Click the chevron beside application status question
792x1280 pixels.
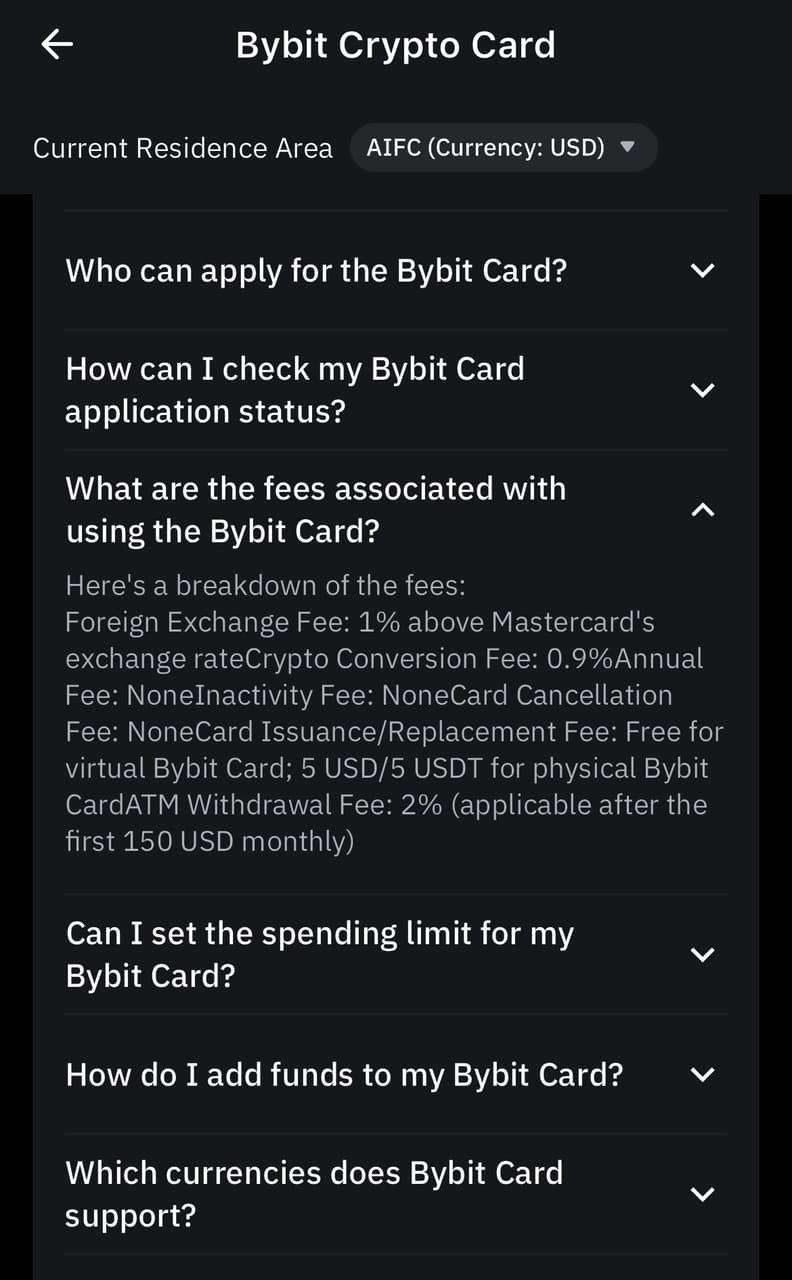click(702, 390)
